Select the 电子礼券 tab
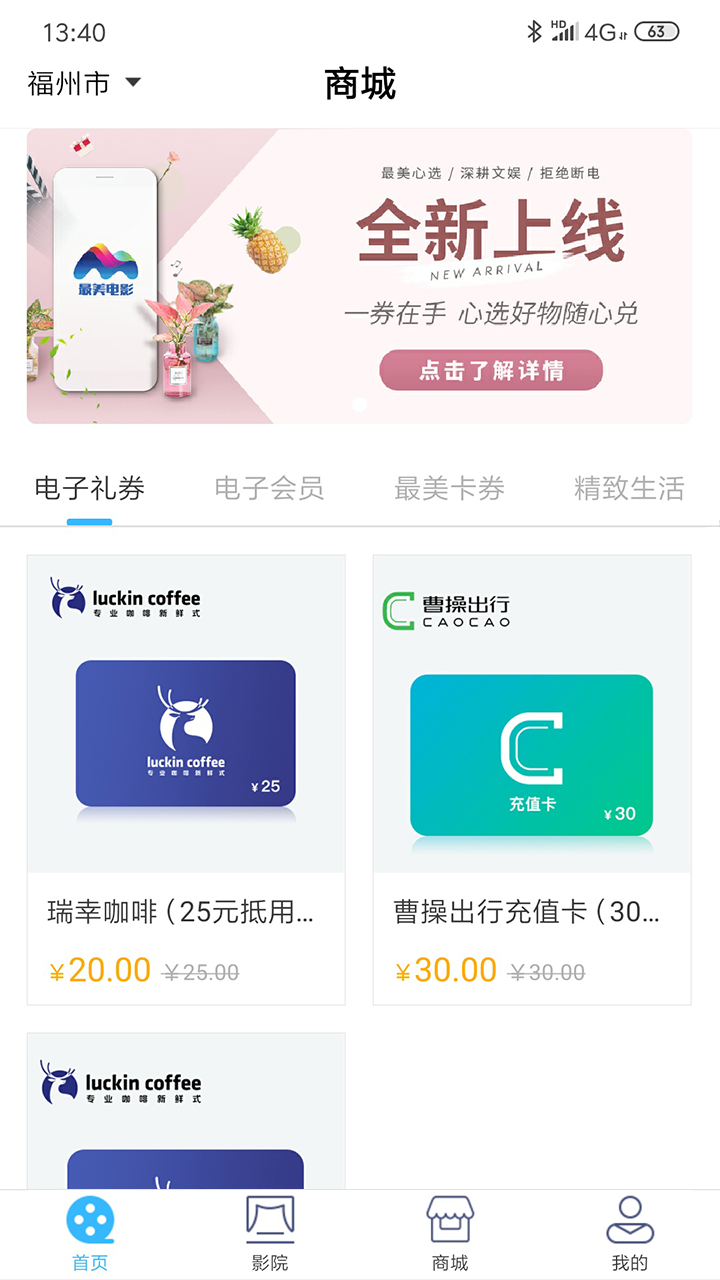 pos(90,489)
